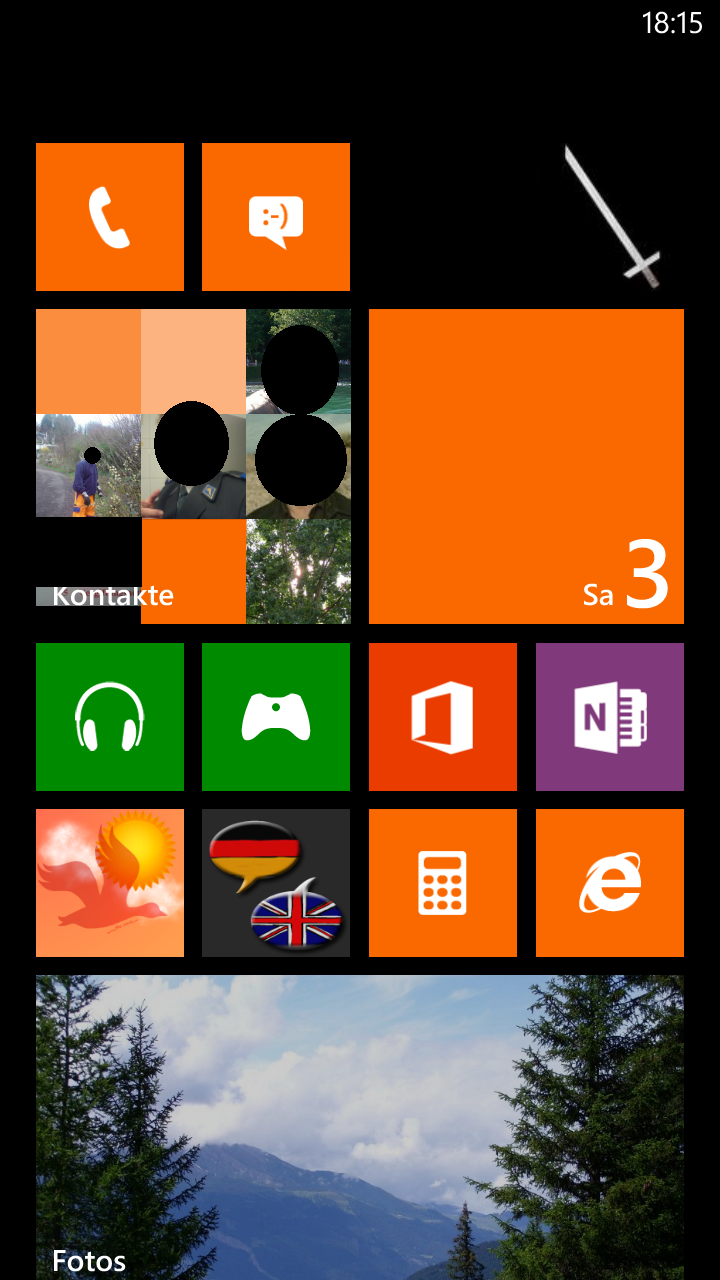Launch Internet Explorer
The width and height of the screenshot is (720, 1280).
coord(610,883)
